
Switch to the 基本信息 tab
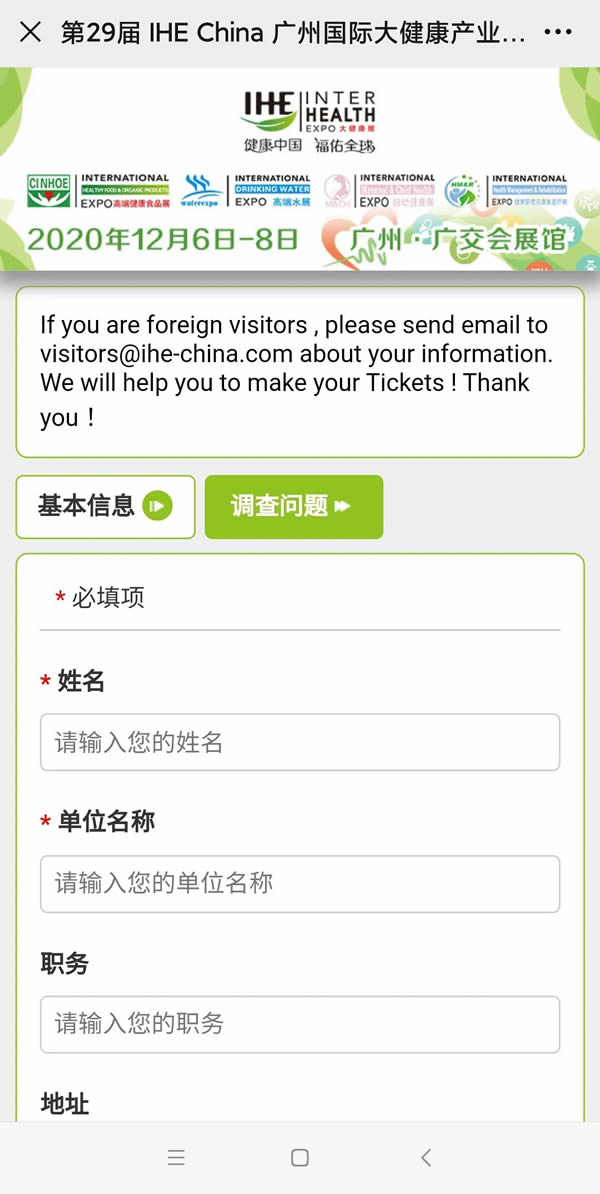(x=105, y=506)
